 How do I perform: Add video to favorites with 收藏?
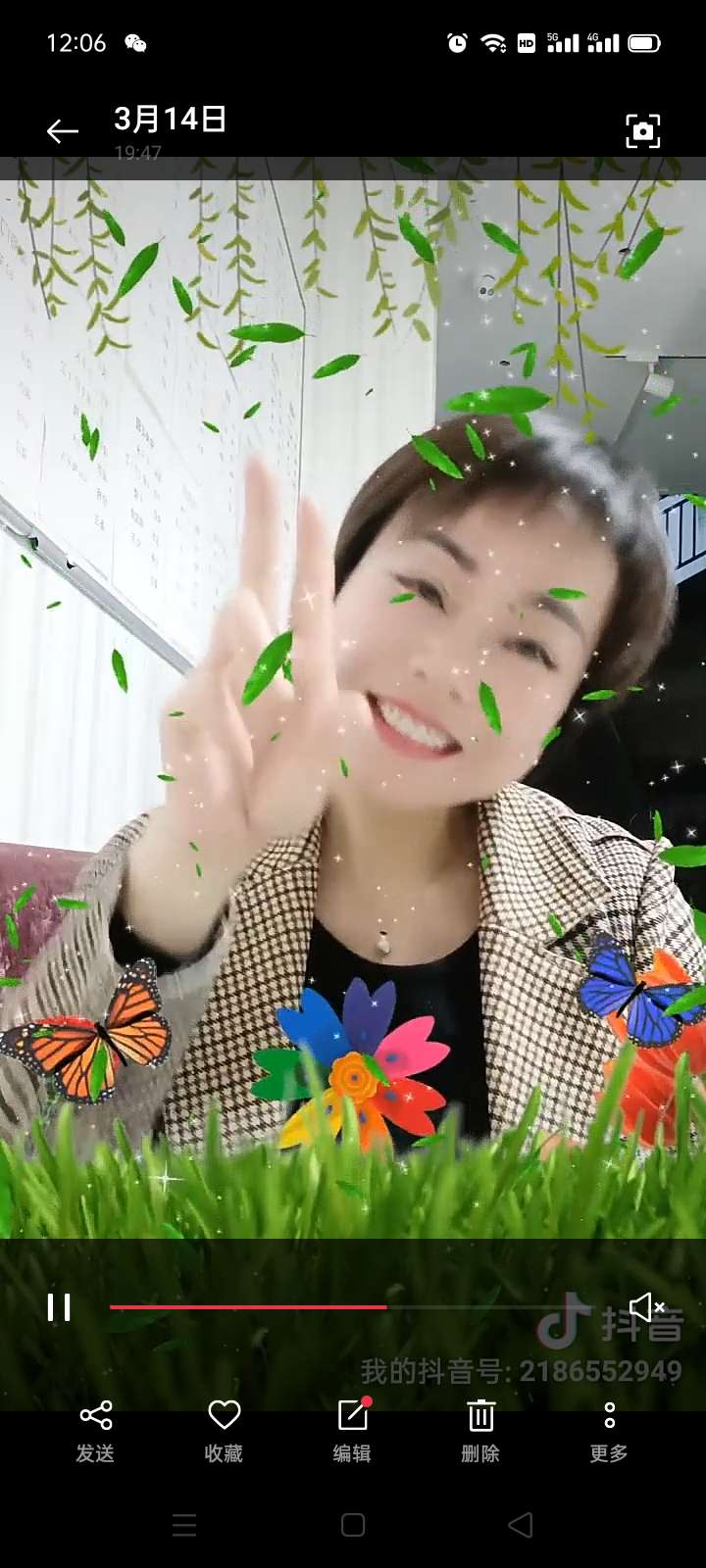[224, 1430]
